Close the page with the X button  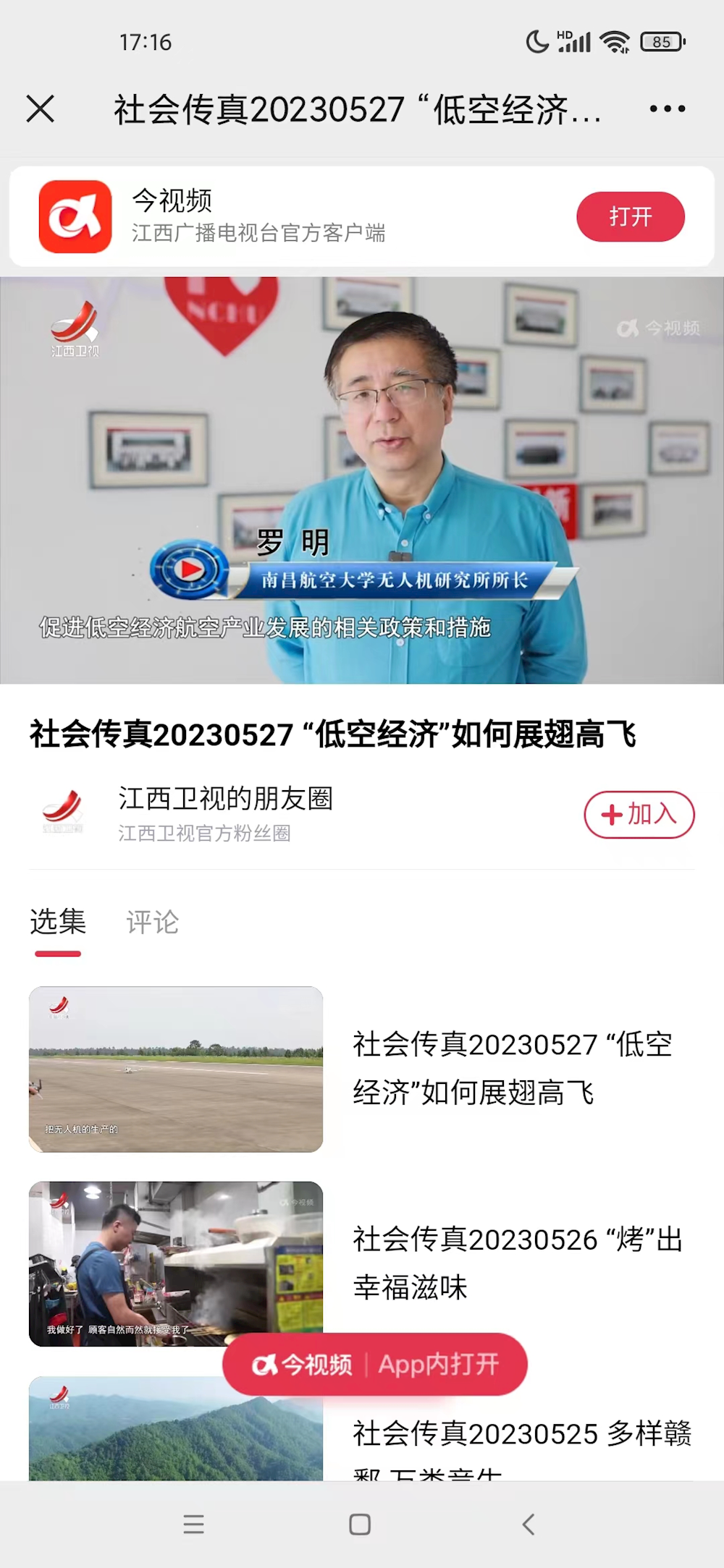click(x=41, y=109)
